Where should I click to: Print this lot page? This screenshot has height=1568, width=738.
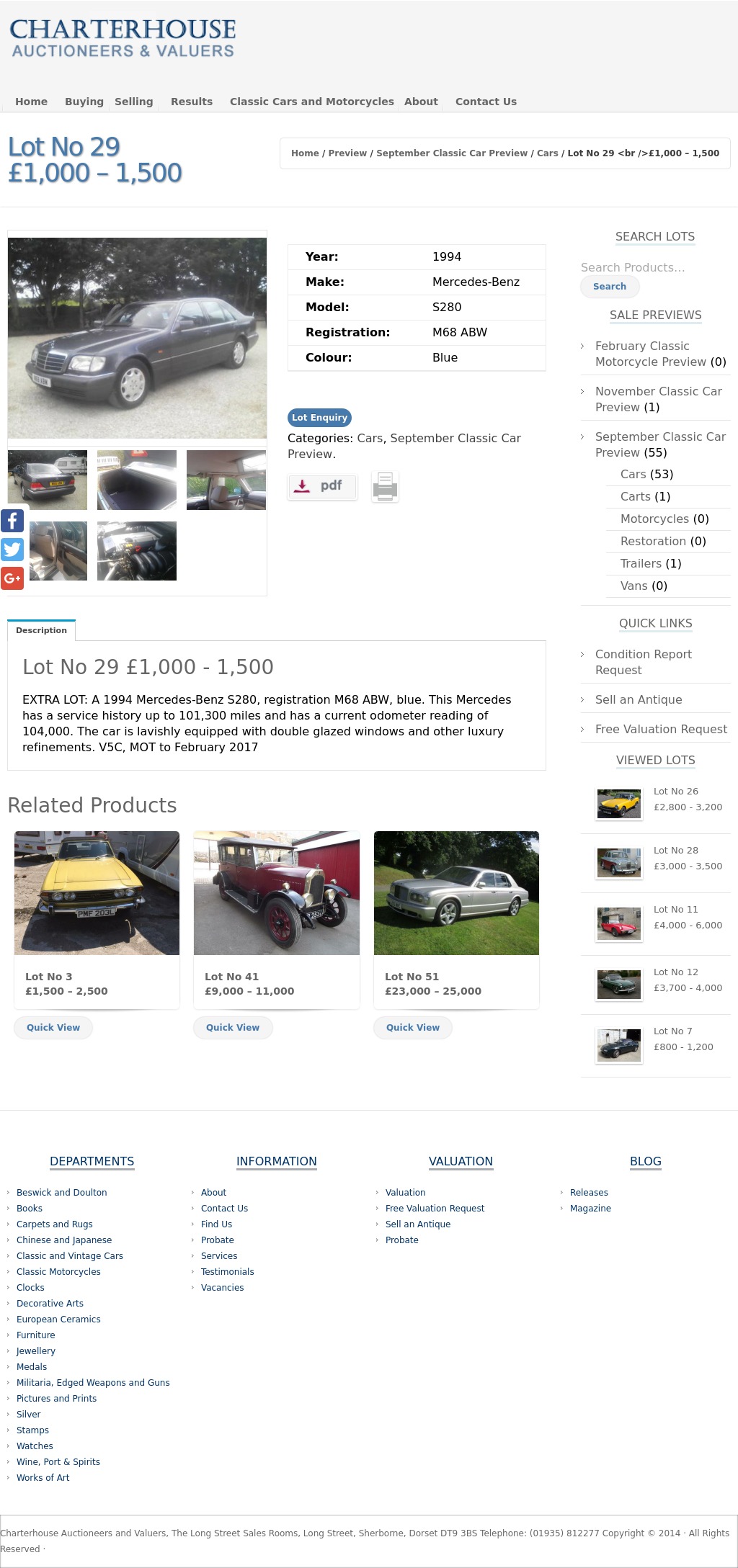(385, 487)
